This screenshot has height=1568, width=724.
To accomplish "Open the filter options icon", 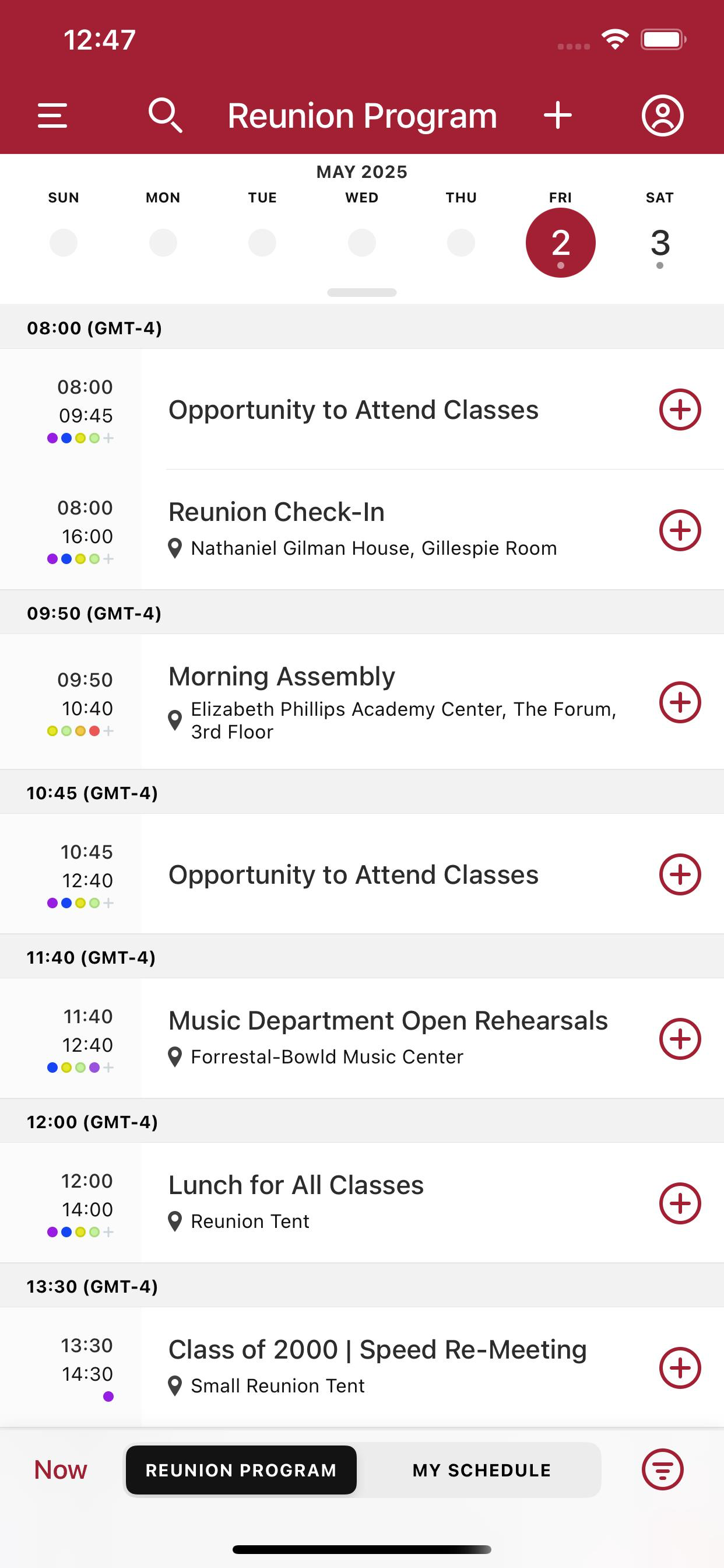I will tap(663, 1469).
